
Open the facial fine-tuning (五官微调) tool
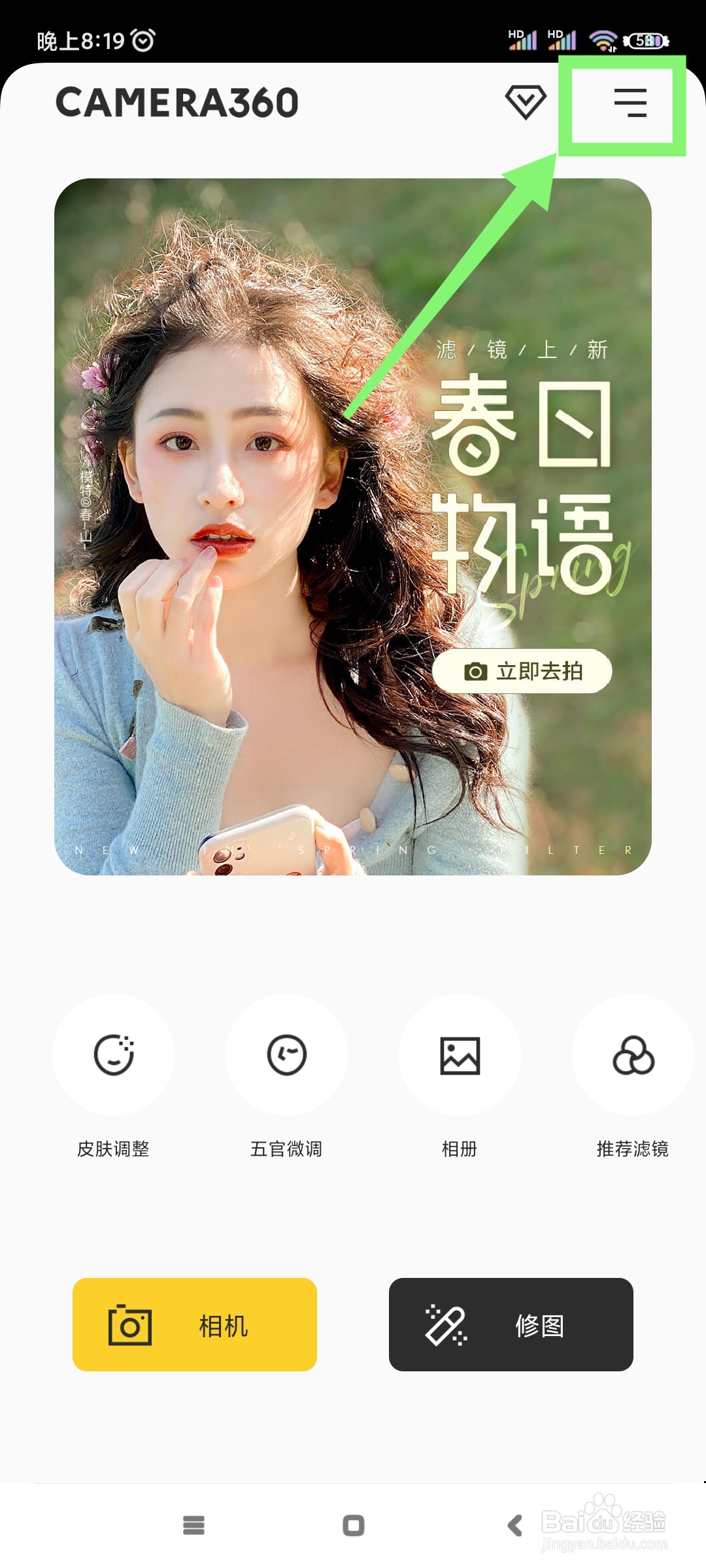click(286, 1054)
